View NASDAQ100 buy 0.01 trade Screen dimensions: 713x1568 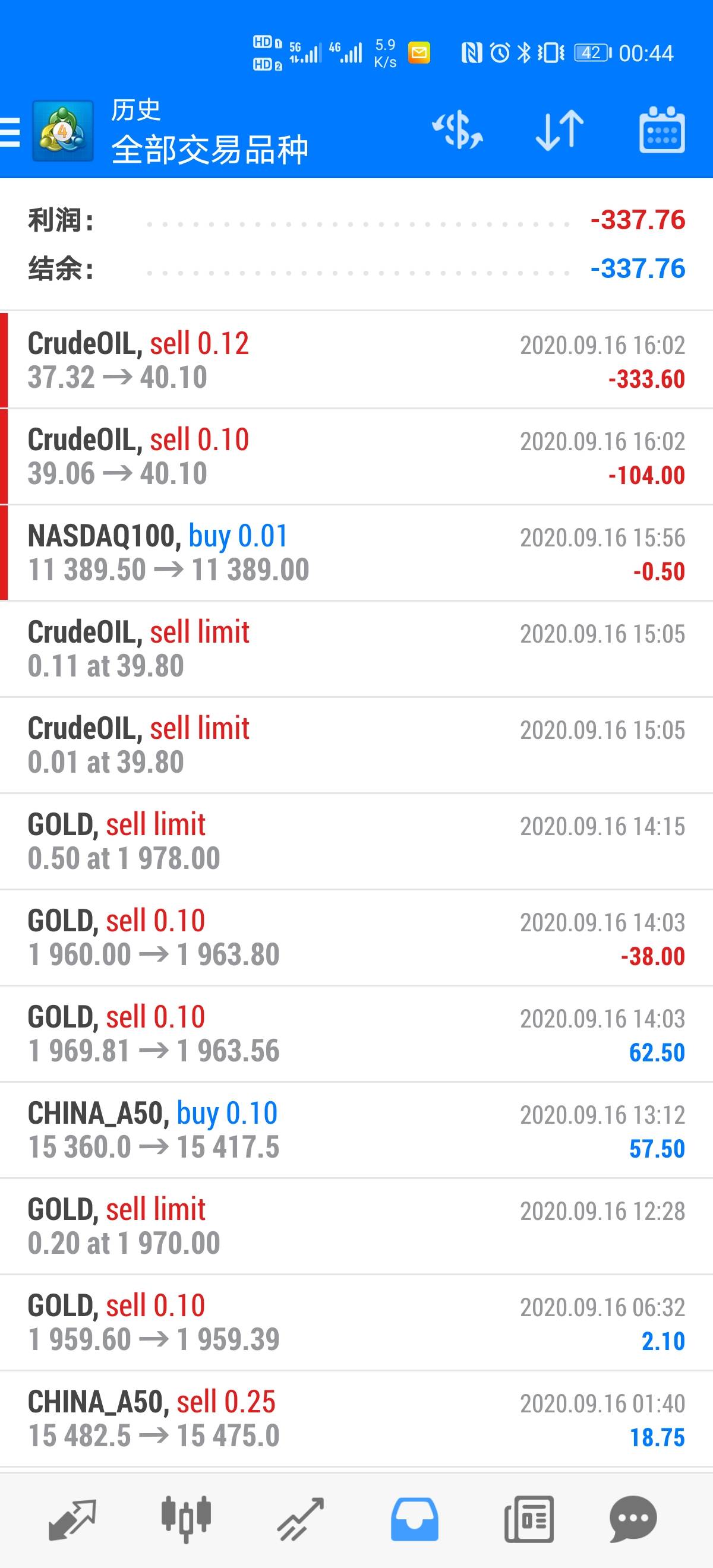point(356,553)
